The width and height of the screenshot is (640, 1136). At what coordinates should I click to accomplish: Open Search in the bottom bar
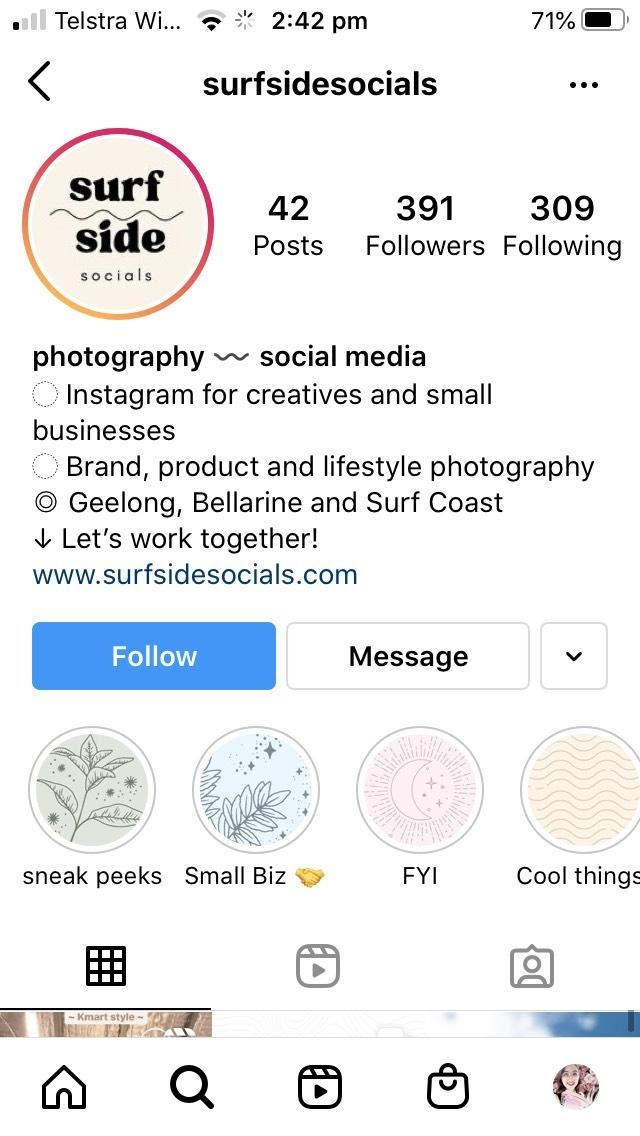(x=192, y=1087)
